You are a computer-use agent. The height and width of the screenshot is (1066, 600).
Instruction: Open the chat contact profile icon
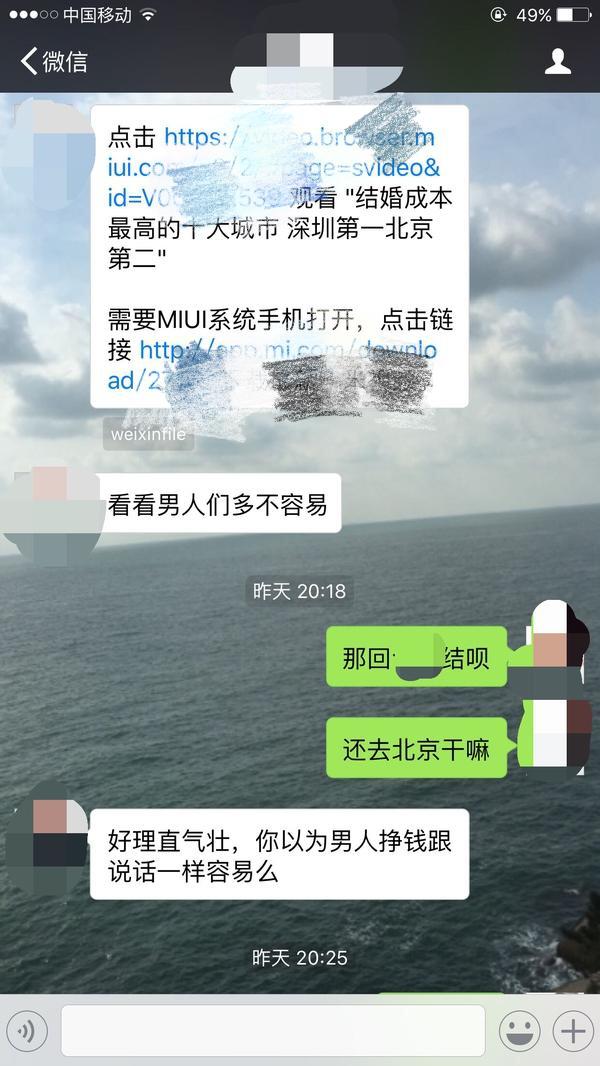[x=557, y=61]
